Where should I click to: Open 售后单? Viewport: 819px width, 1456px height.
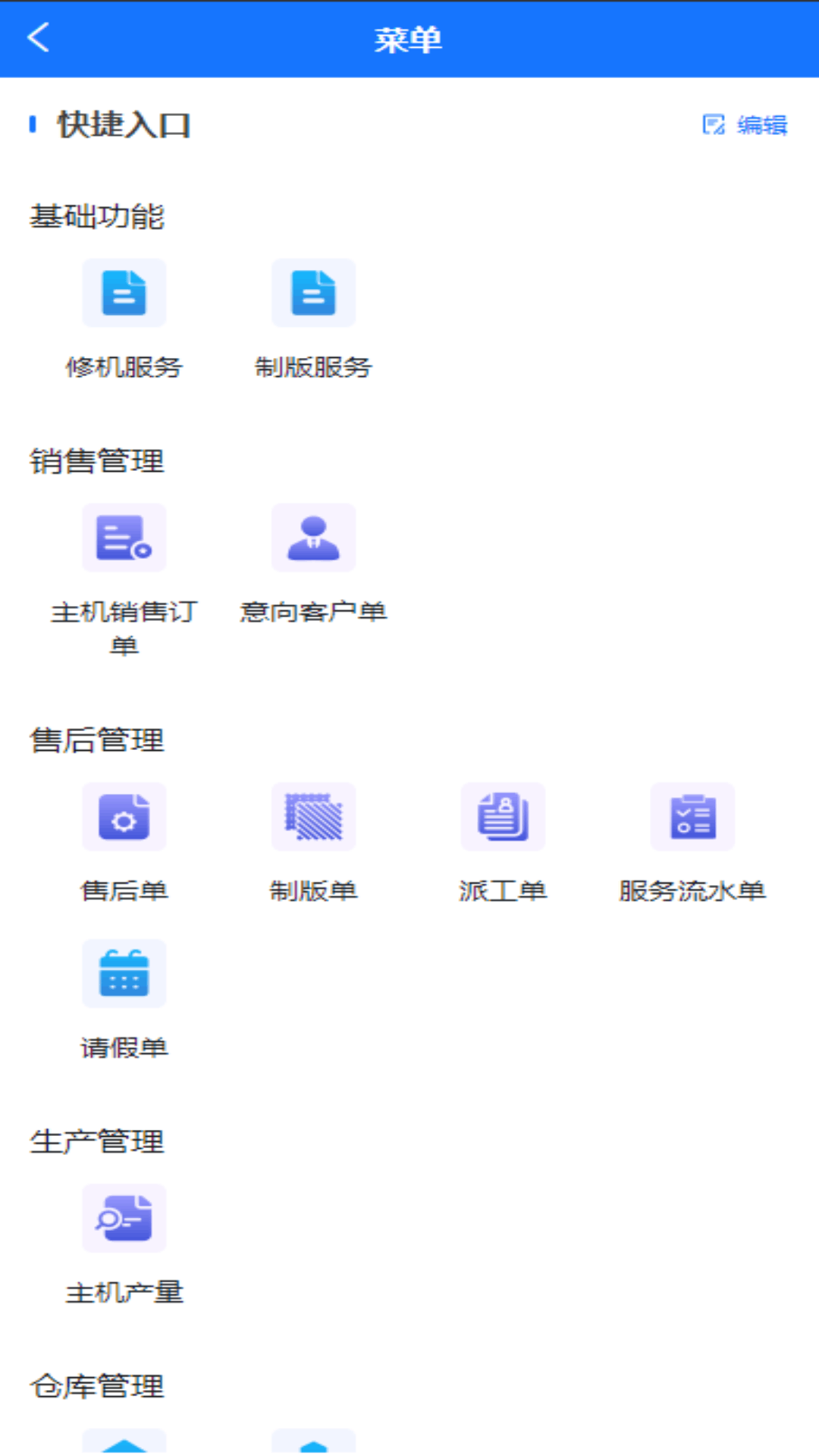(124, 817)
